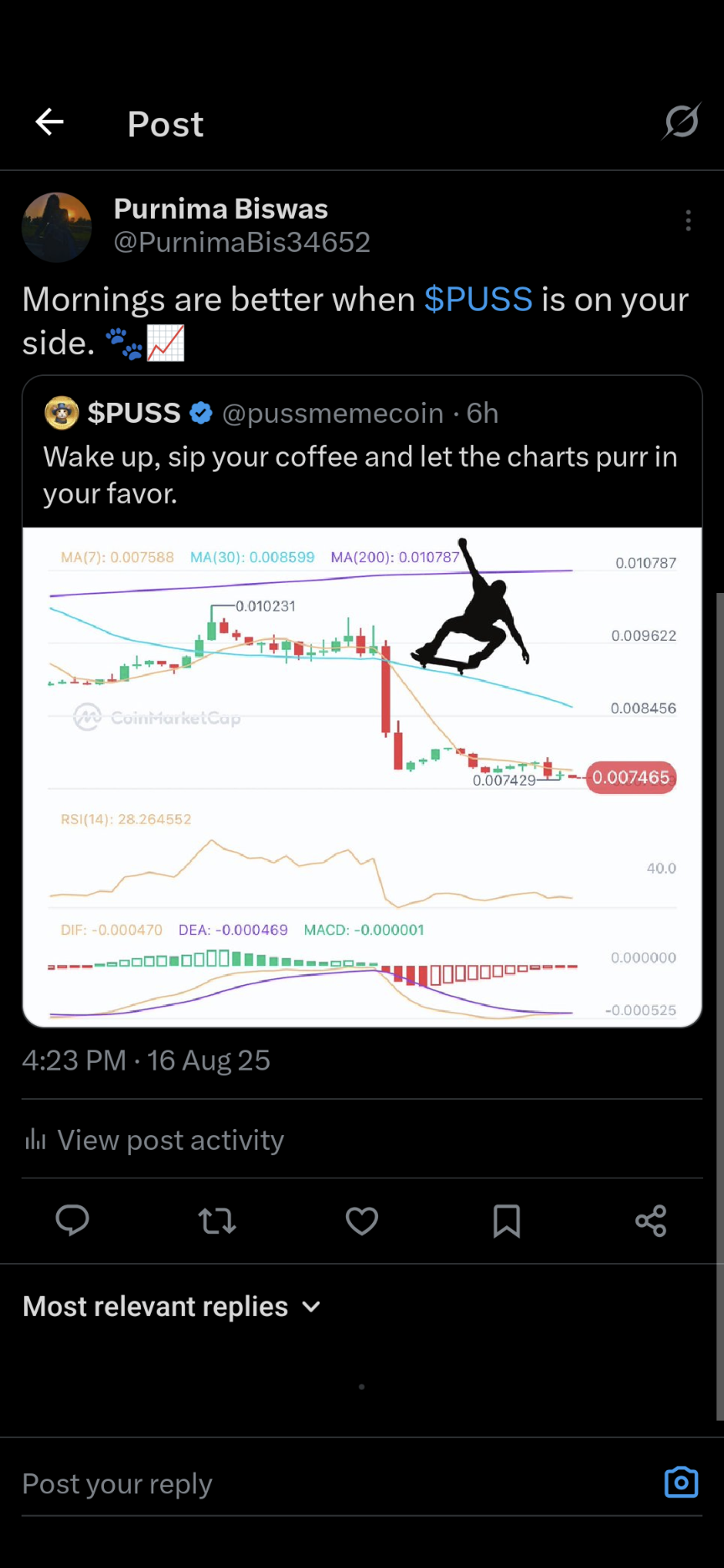Tap the Post your reply field
The width and height of the screenshot is (724, 1568).
coord(318,1483)
